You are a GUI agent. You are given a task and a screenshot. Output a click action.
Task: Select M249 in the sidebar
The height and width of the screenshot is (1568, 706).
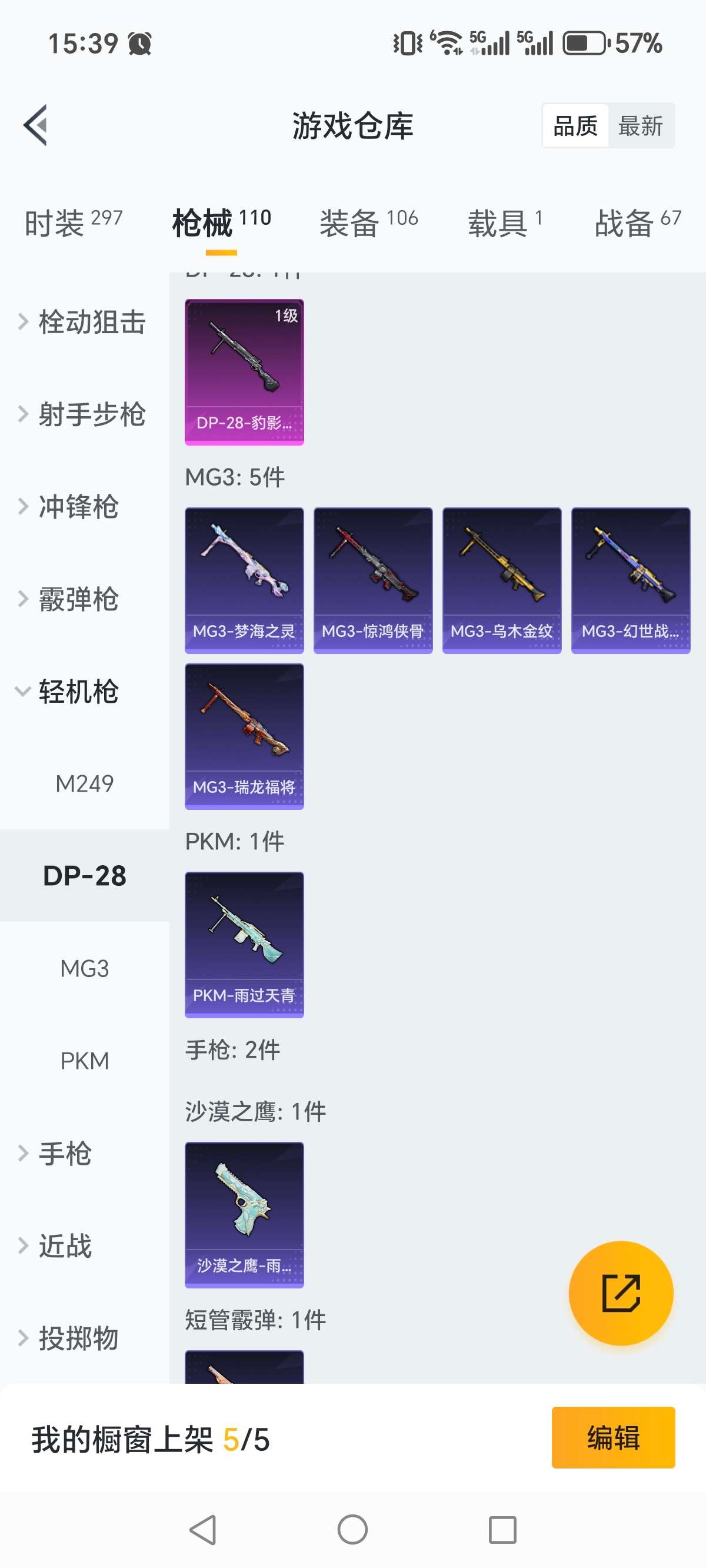point(84,784)
